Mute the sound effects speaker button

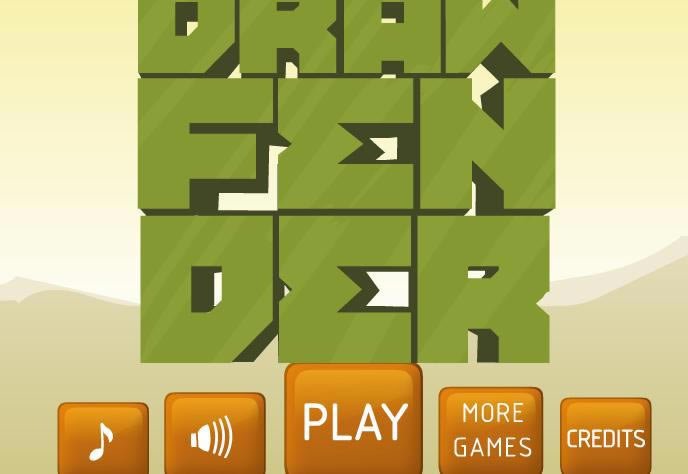[x=214, y=434]
